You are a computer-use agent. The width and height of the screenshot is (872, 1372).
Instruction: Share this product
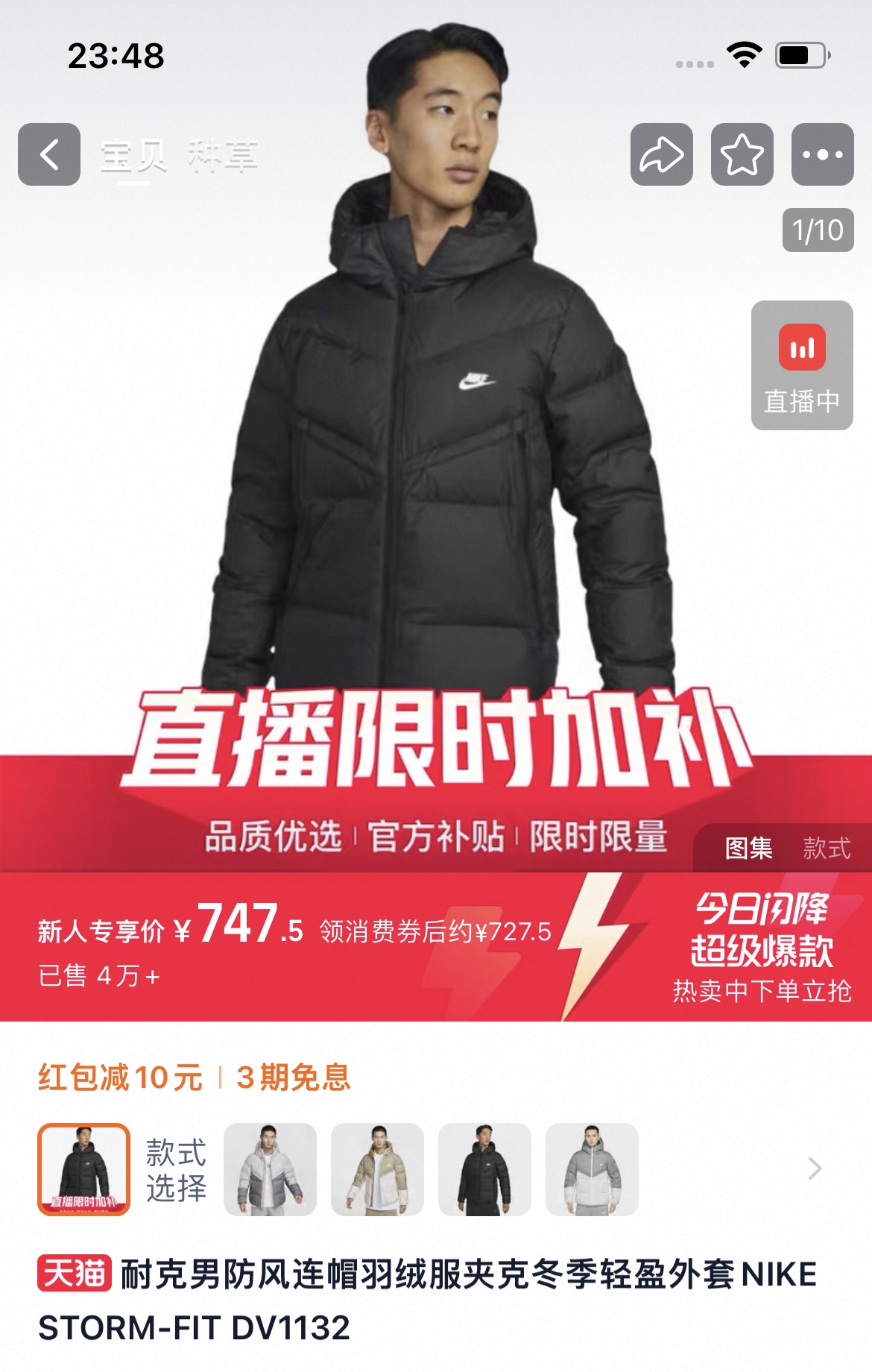tap(661, 154)
